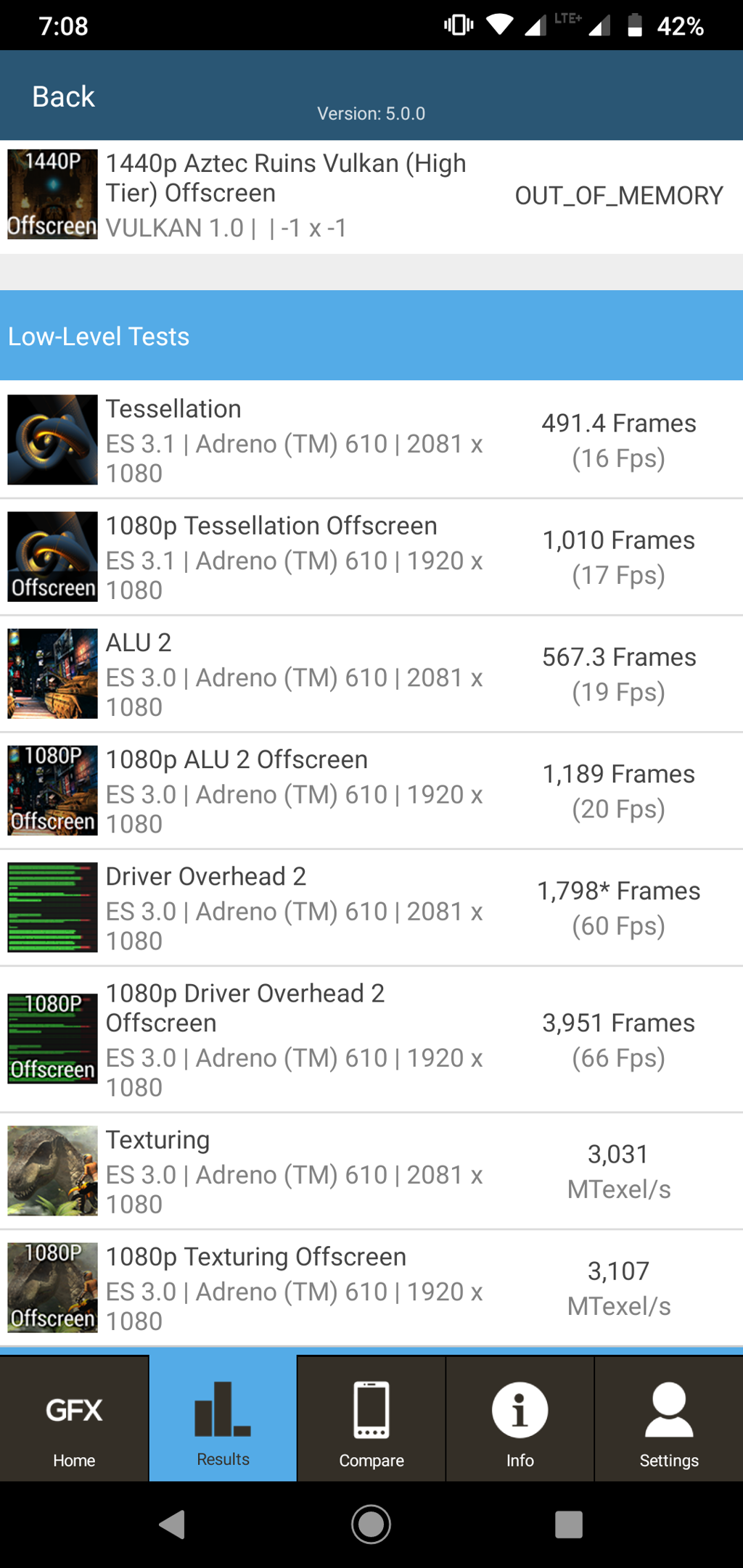Tap the Back button in header
Screen dimensions: 743x1568
pos(63,96)
